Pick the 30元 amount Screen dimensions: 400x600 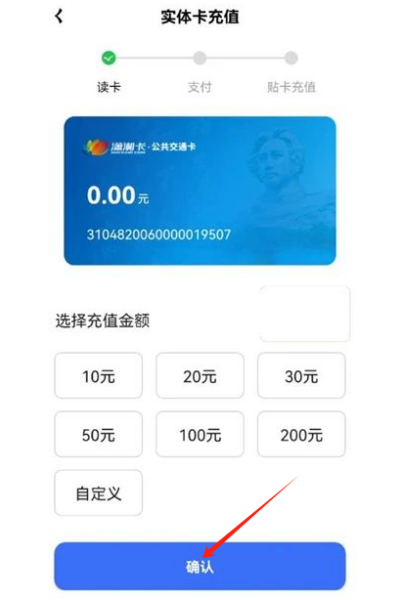[301, 376]
